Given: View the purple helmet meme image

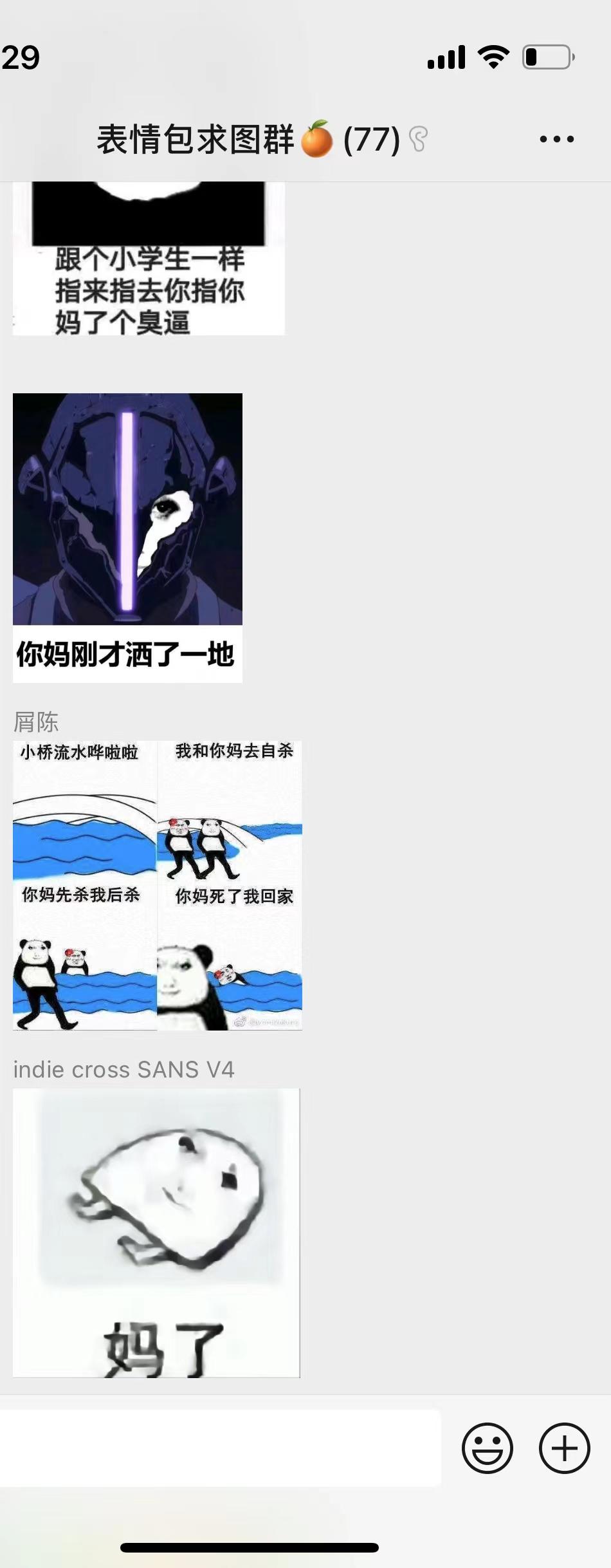Looking at the screenshot, I should [127, 537].
